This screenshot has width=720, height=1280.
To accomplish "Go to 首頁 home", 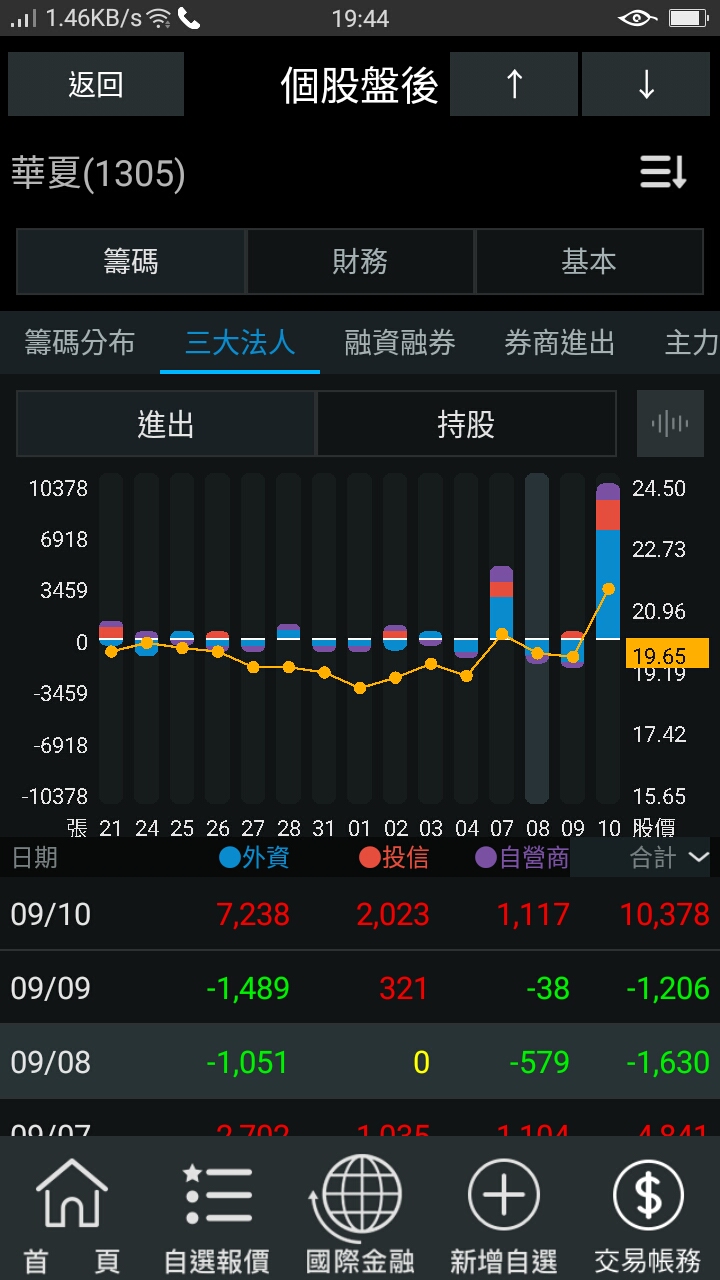I will (72, 1210).
